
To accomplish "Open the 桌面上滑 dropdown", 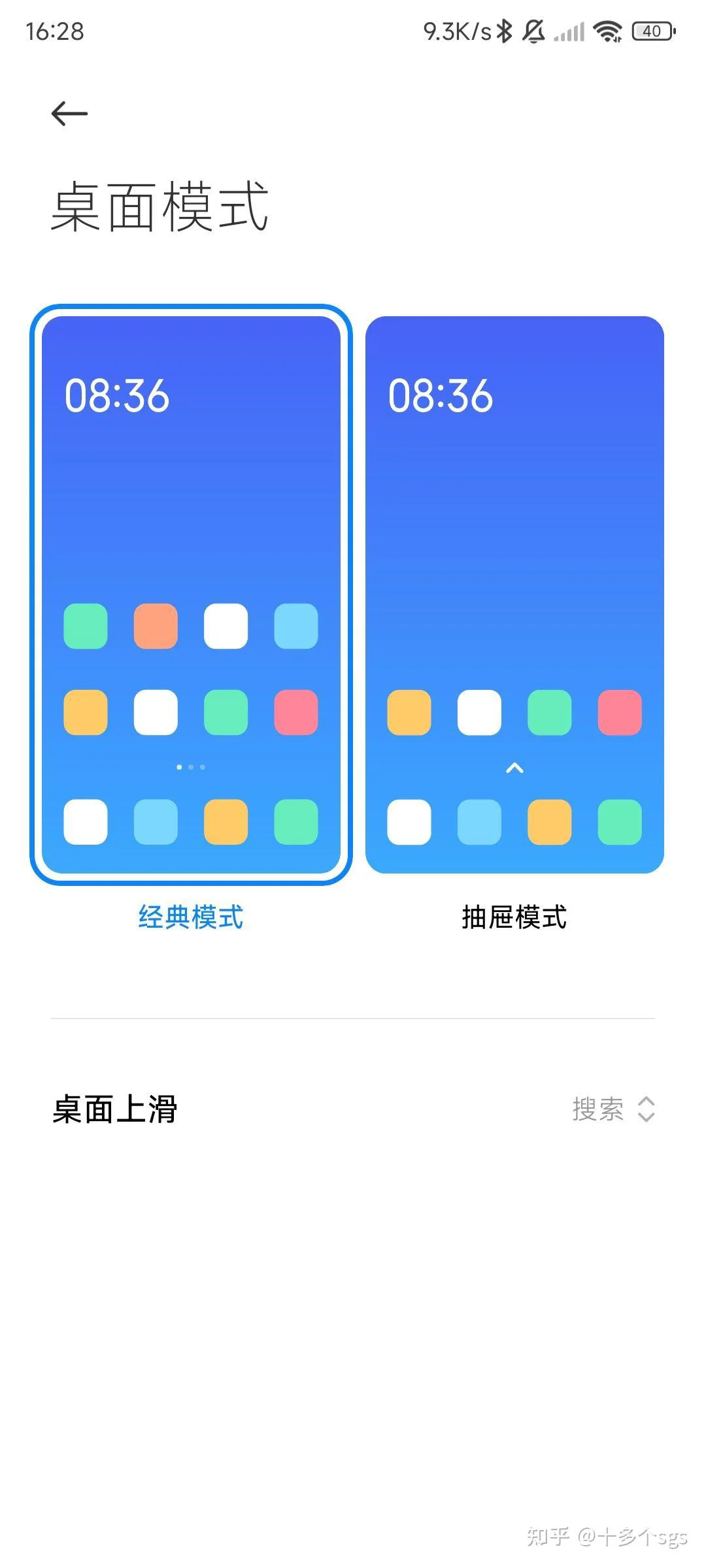I will 613,1109.
